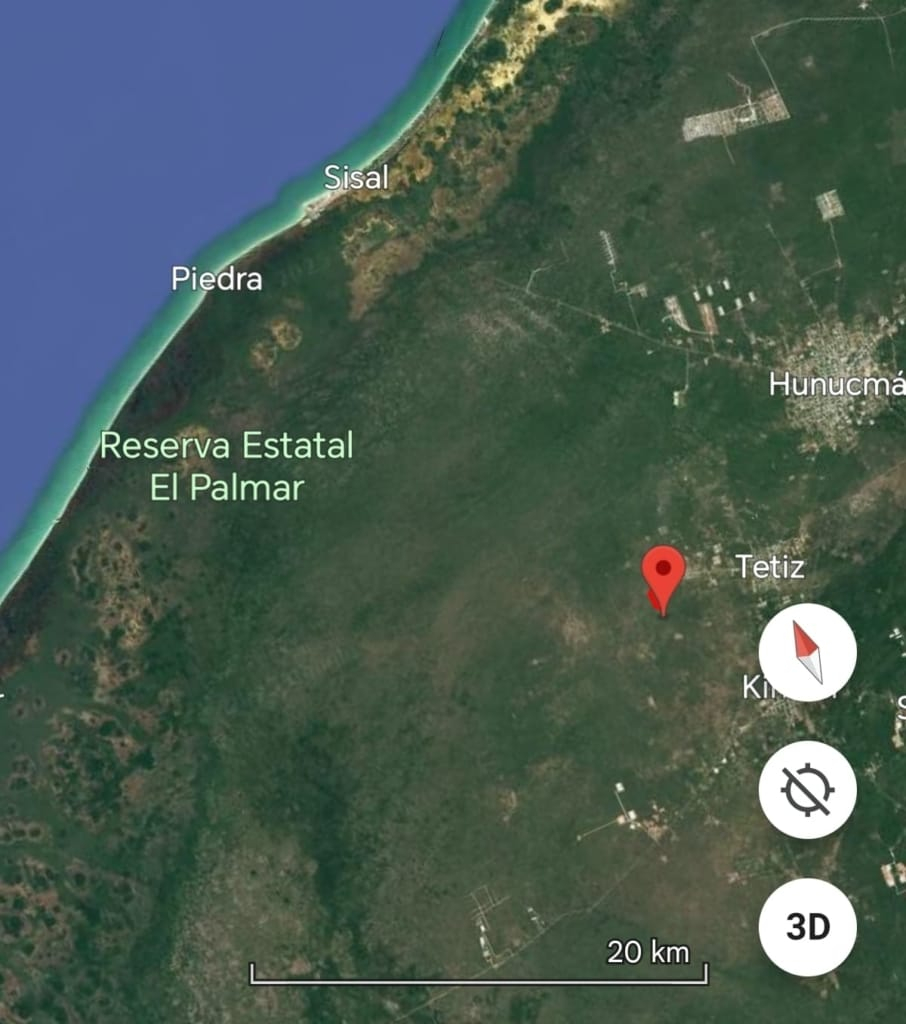Center map on my location
The width and height of the screenshot is (906, 1024).
807,790
